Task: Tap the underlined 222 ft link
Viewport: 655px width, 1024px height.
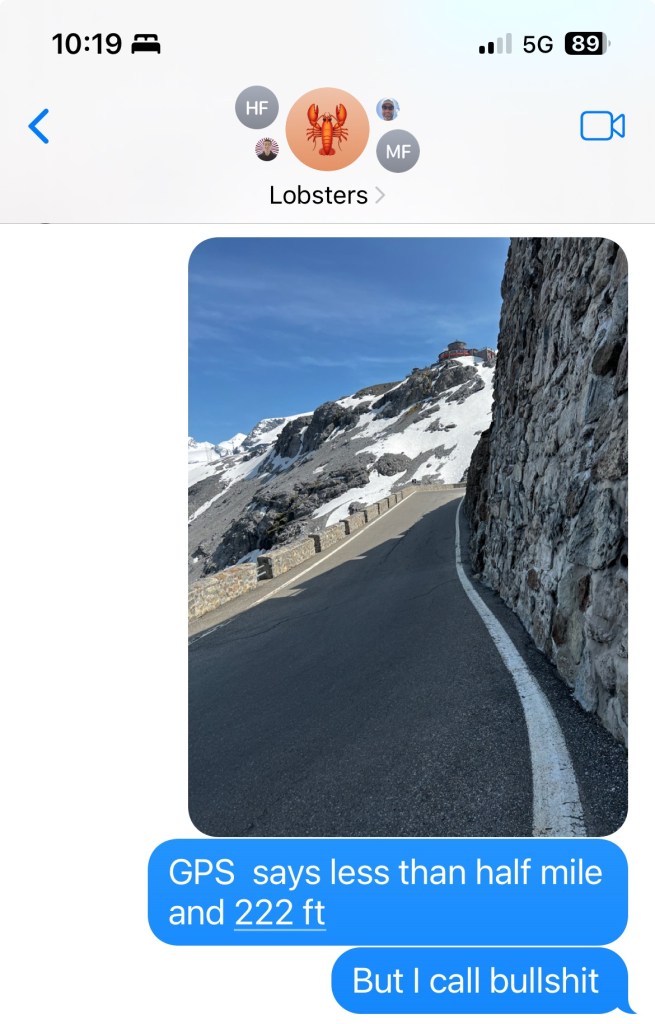Action: click(x=280, y=913)
